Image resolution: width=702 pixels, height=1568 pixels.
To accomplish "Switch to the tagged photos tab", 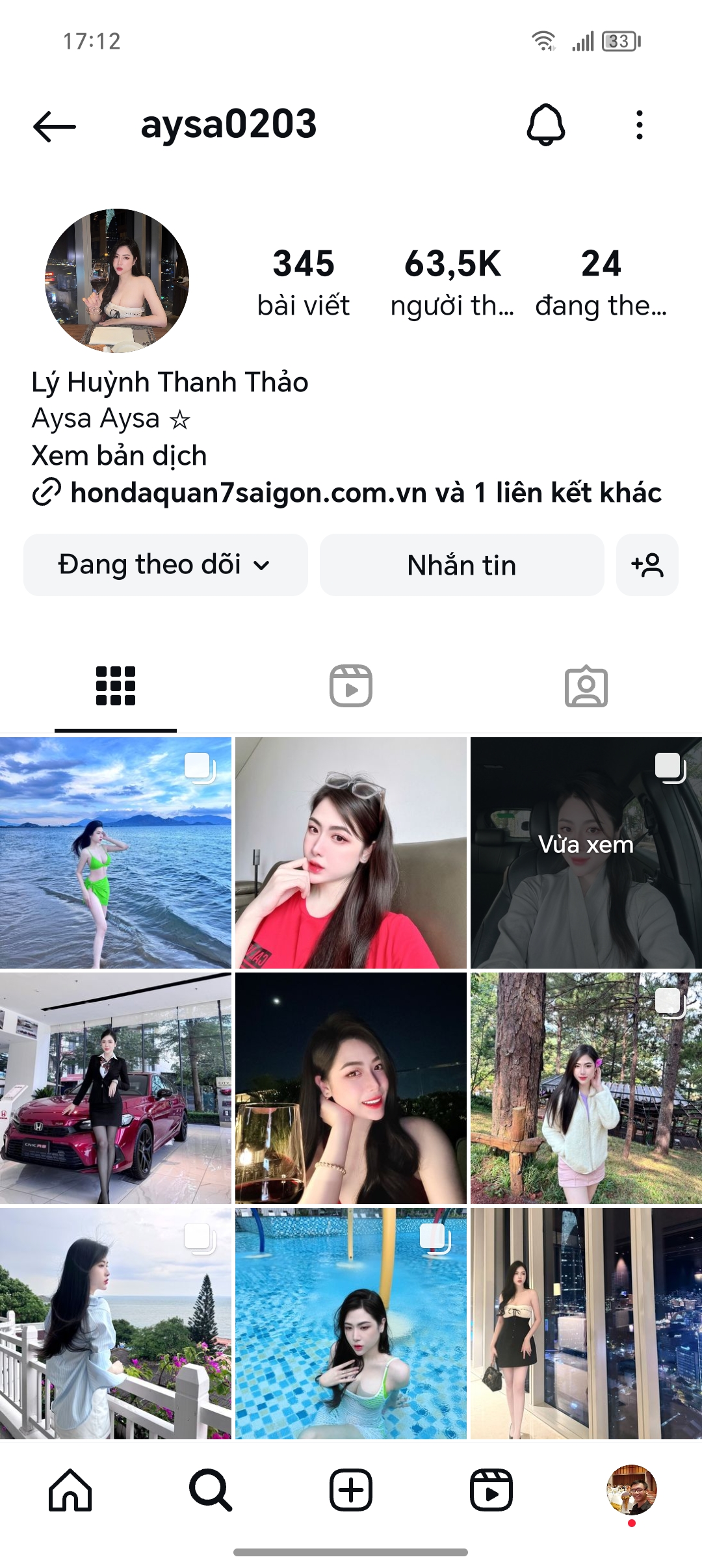I will point(586,686).
